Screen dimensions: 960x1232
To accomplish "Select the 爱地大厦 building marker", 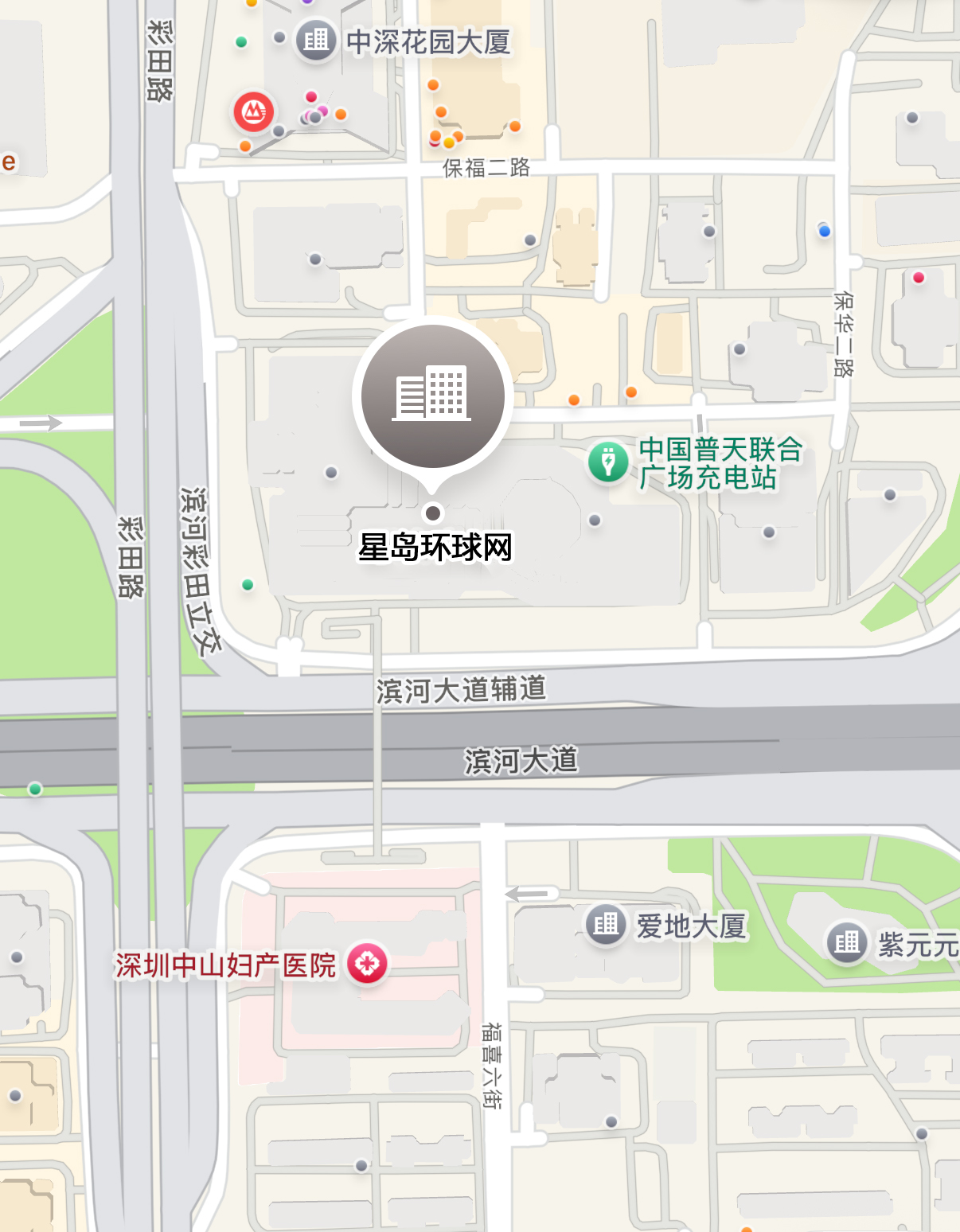I will tap(606, 924).
